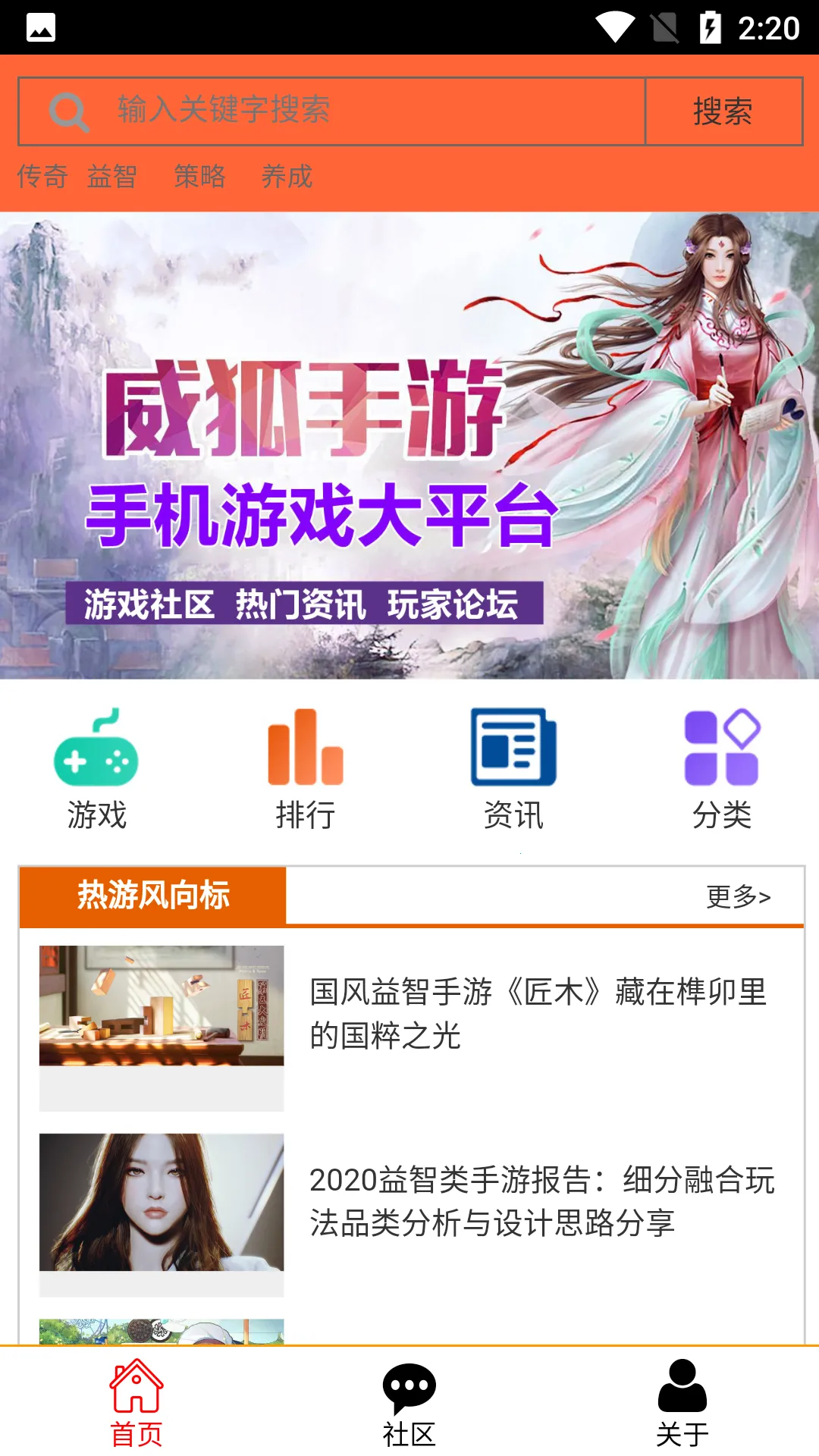Select the 传奇 keyword tag
819x1456 pixels.
point(42,177)
